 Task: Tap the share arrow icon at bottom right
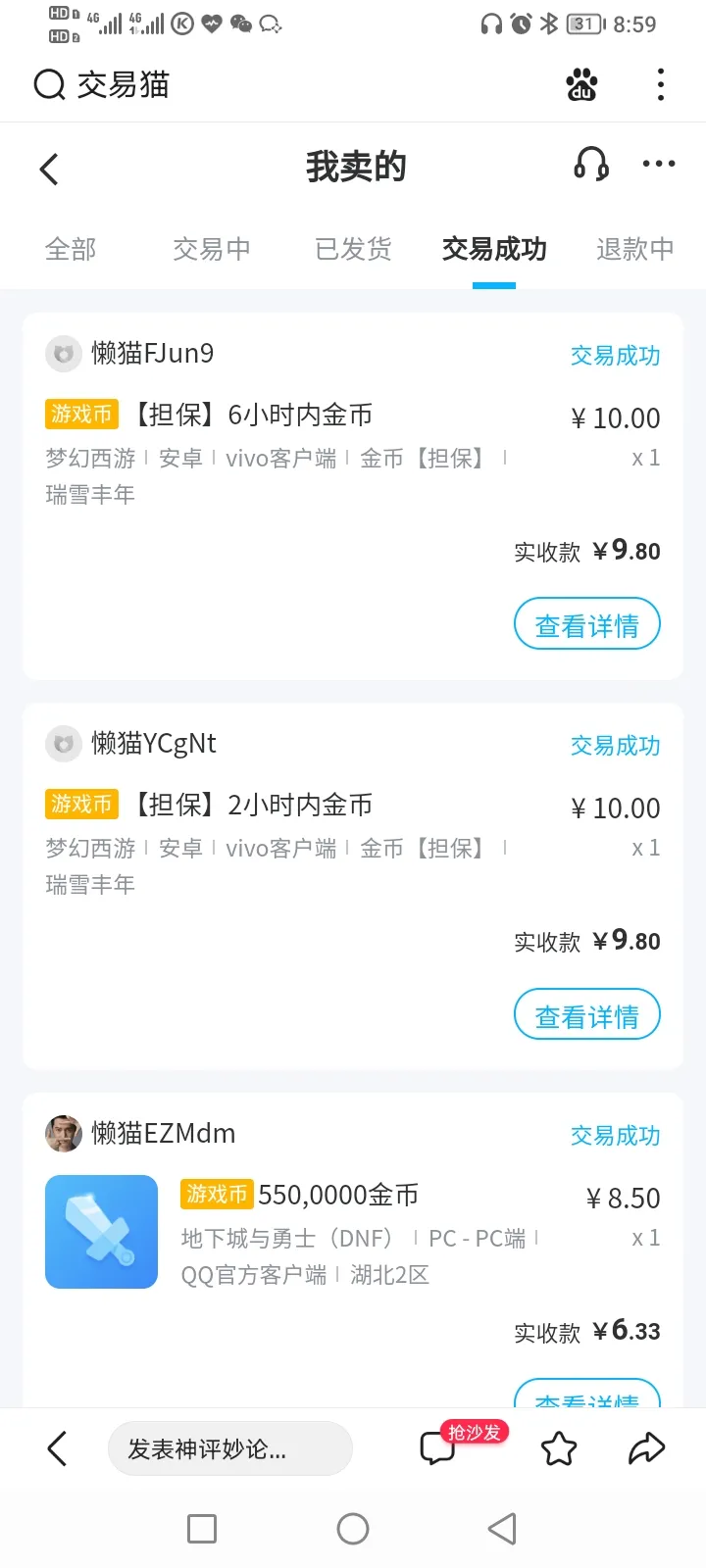click(647, 1447)
